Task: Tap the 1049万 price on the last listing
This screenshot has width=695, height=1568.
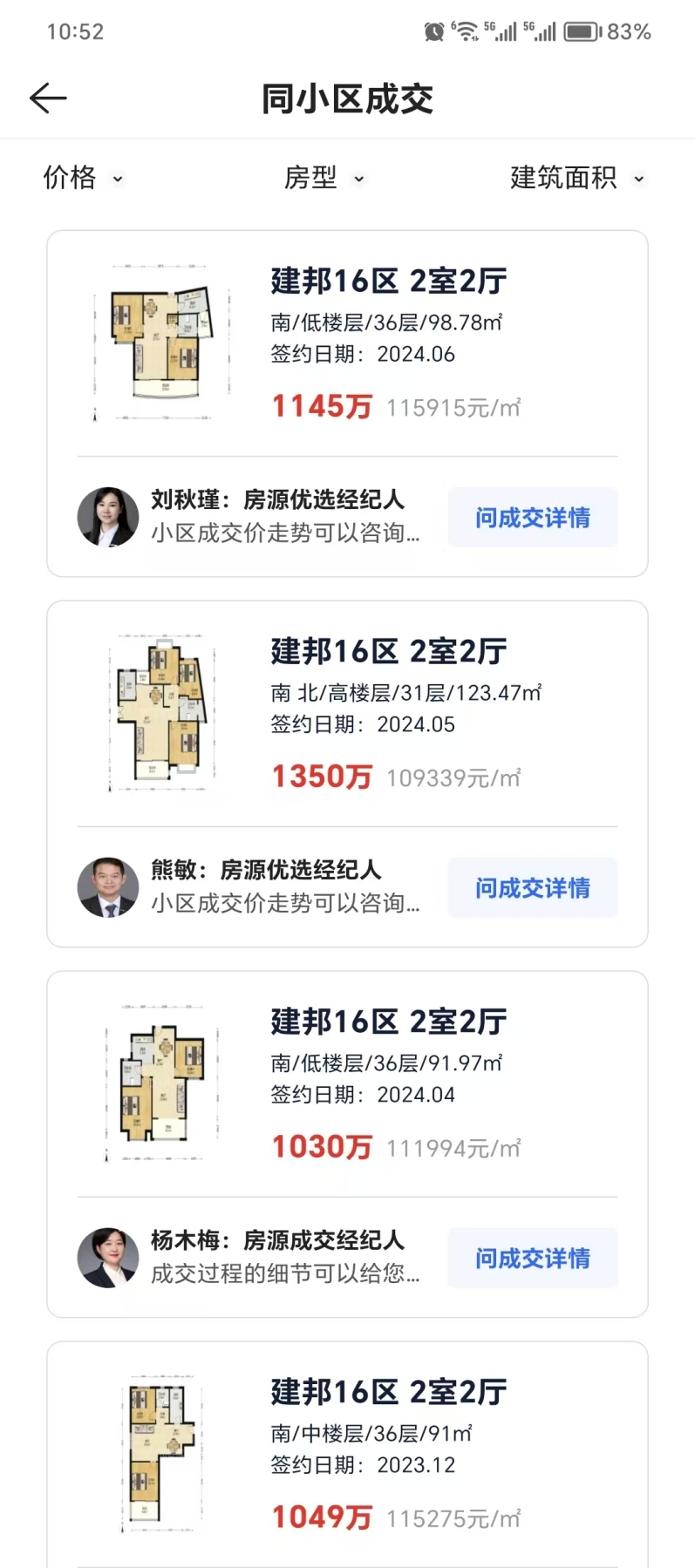Action: 321,1517
